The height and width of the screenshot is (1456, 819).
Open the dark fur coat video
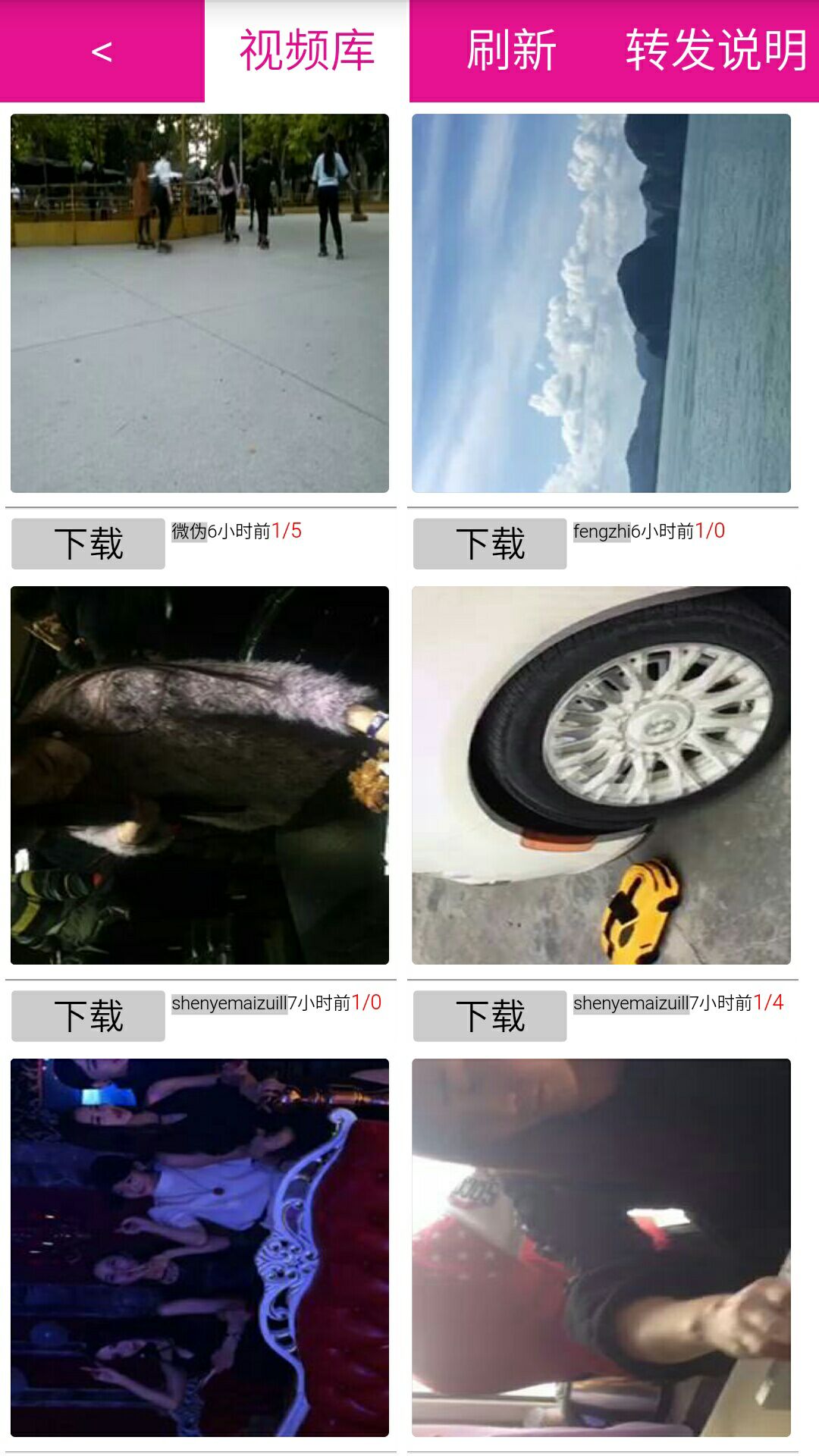(199, 775)
